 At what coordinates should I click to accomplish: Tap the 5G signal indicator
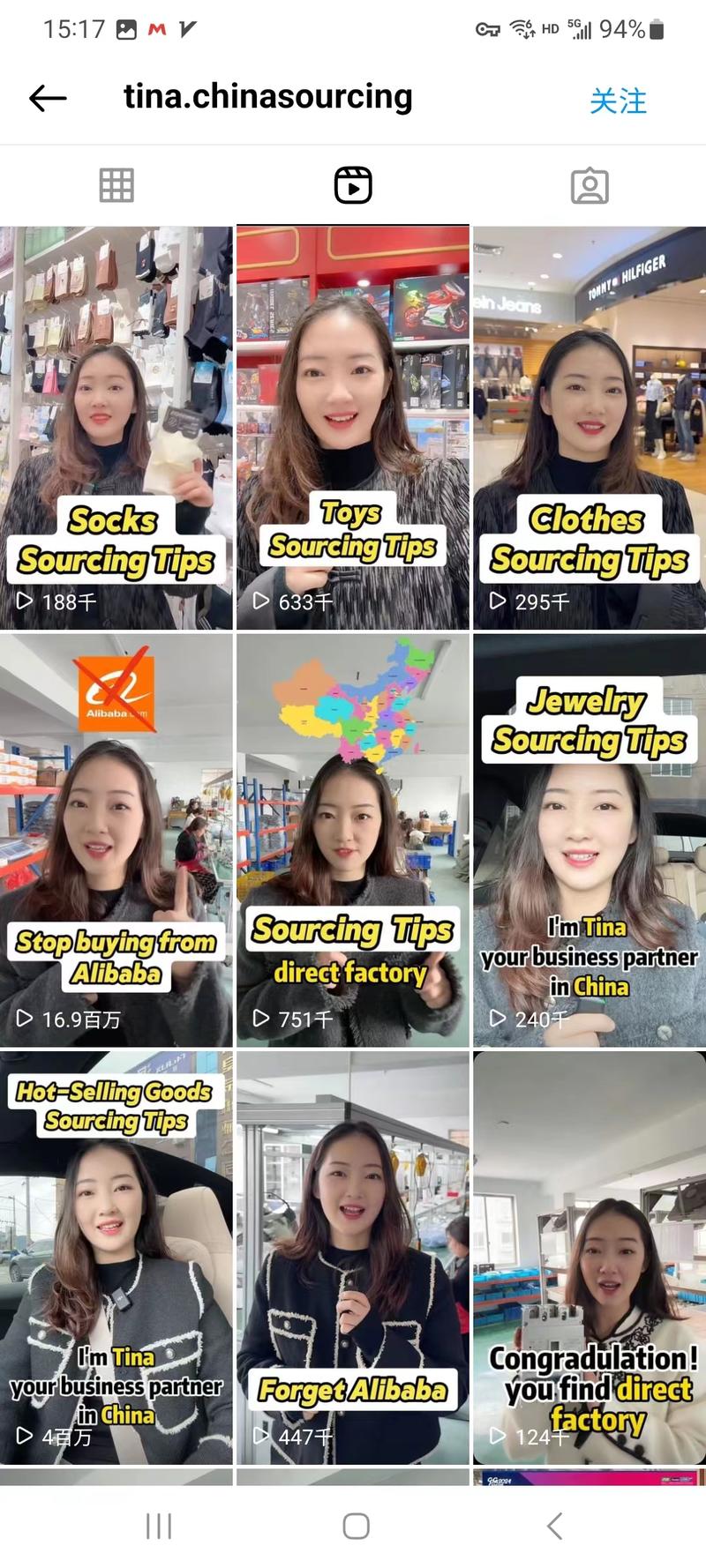point(578,27)
